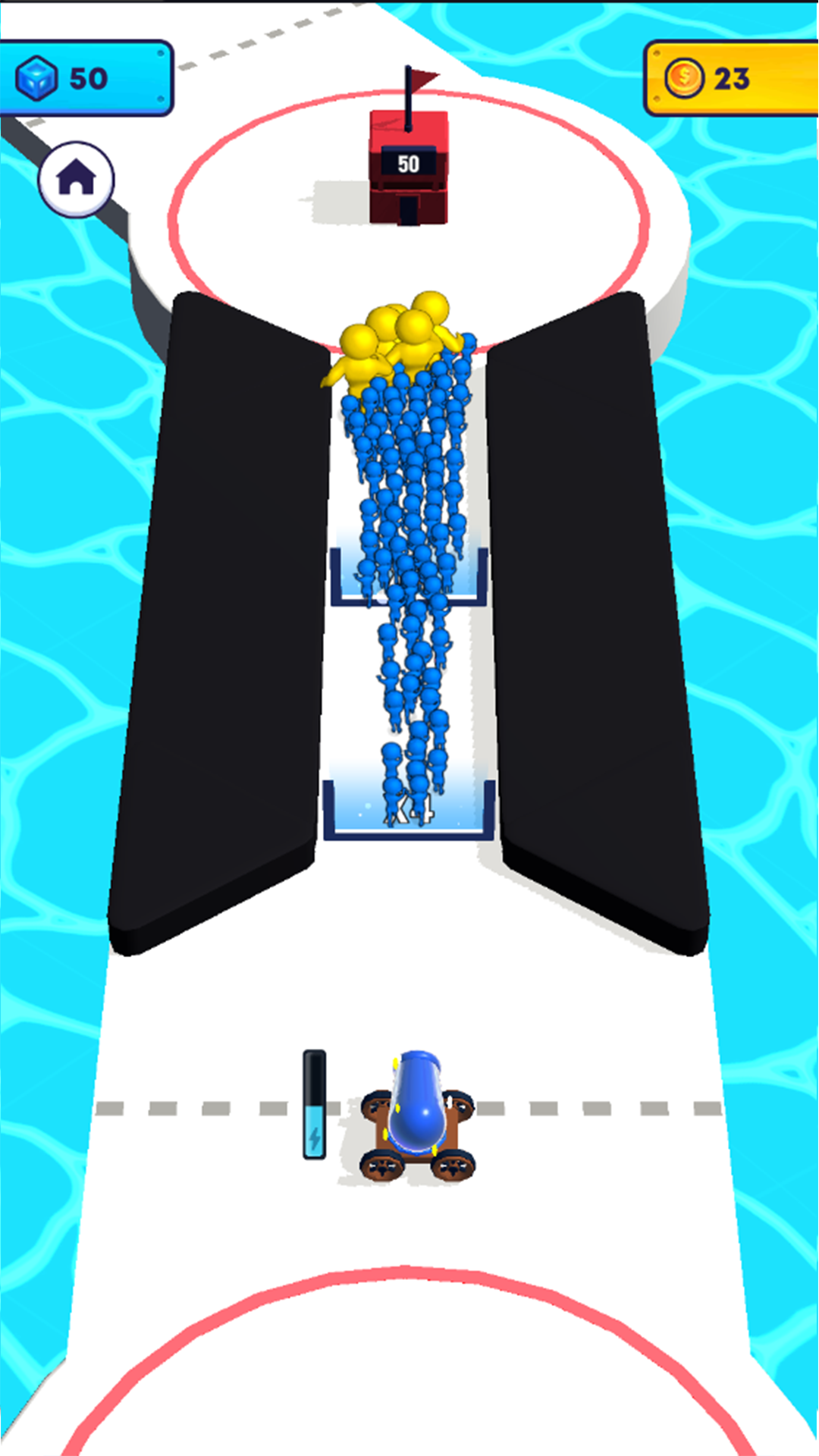The height and width of the screenshot is (1456, 819).
Task: Open the gold coin balance
Action: (x=730, y=79)
